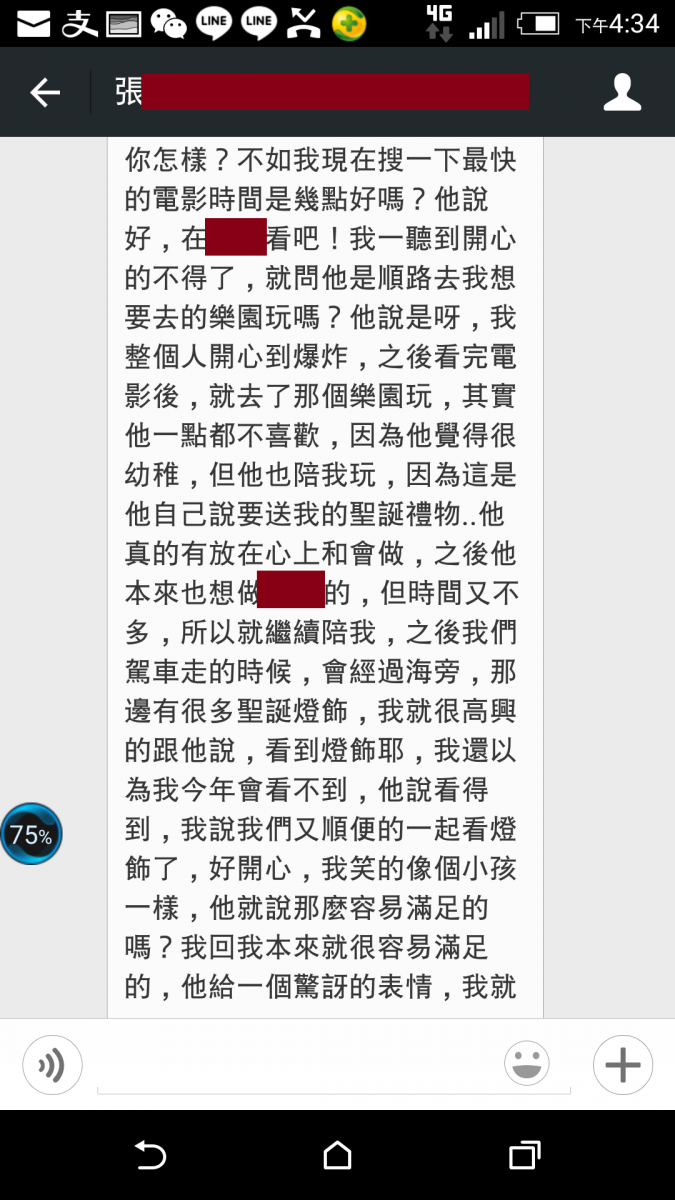Tap the system home button
Image resolution: width=675 pixels, height=1200 pixels.
coord(337,1156)
